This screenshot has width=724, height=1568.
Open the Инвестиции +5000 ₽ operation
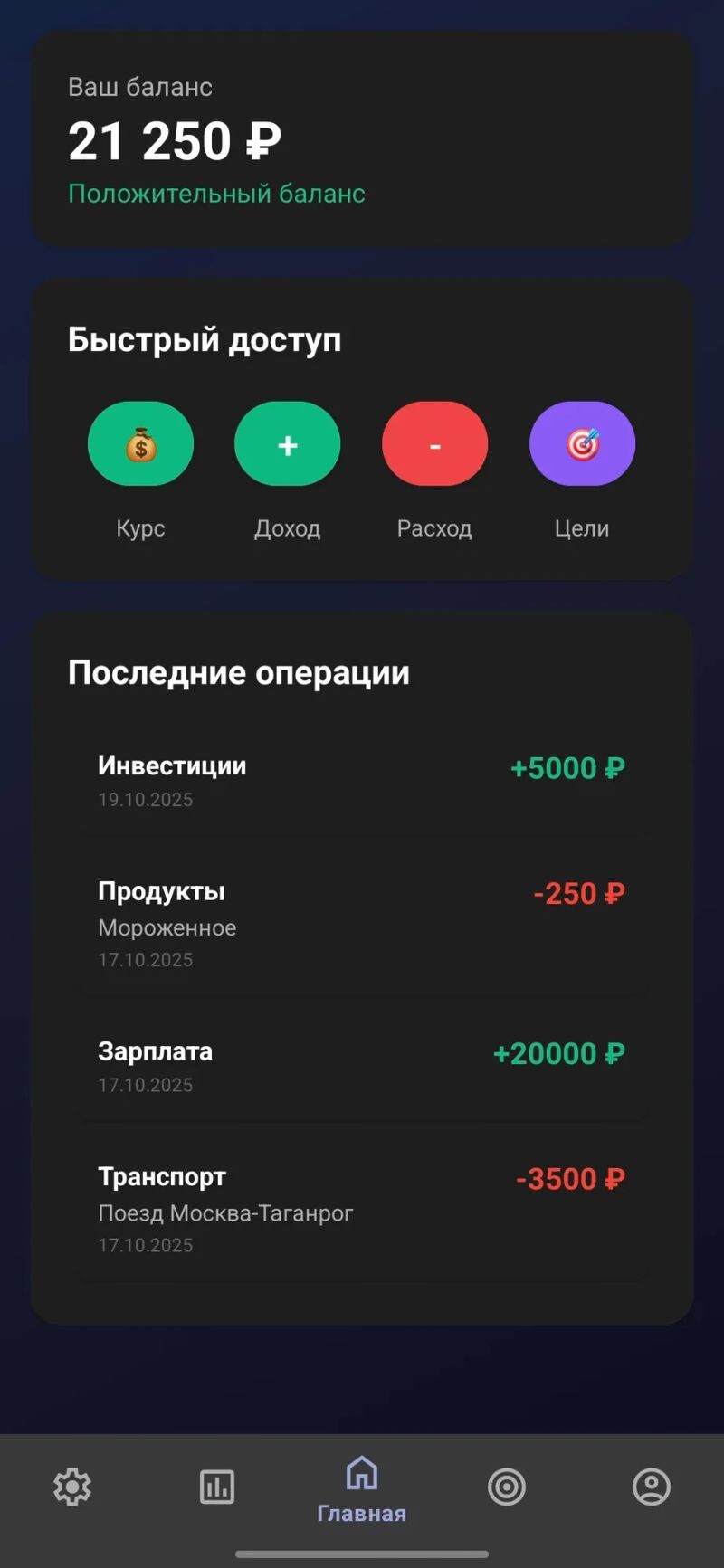(362, 780)
